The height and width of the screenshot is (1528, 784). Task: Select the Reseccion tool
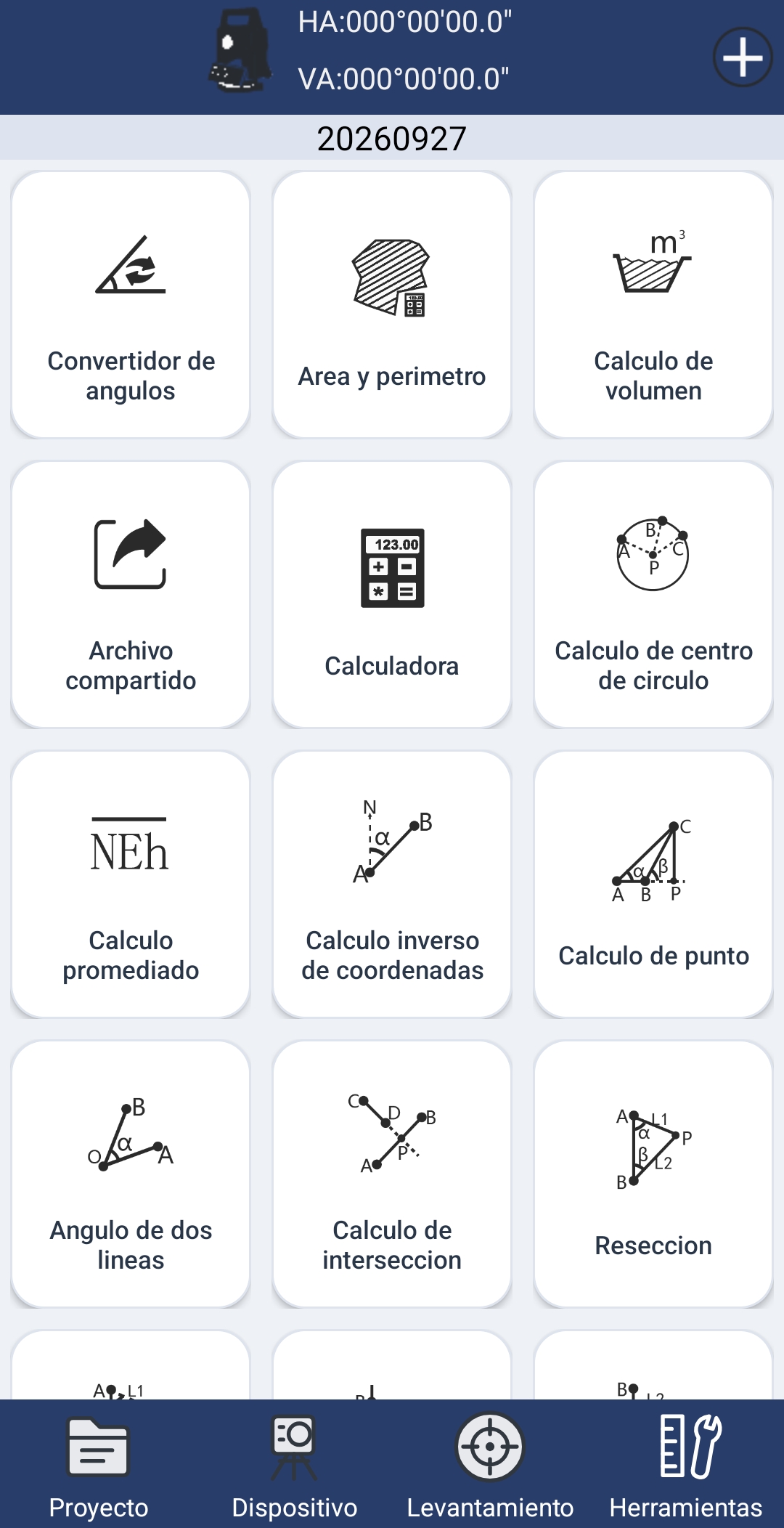[x=653, y=1174]
